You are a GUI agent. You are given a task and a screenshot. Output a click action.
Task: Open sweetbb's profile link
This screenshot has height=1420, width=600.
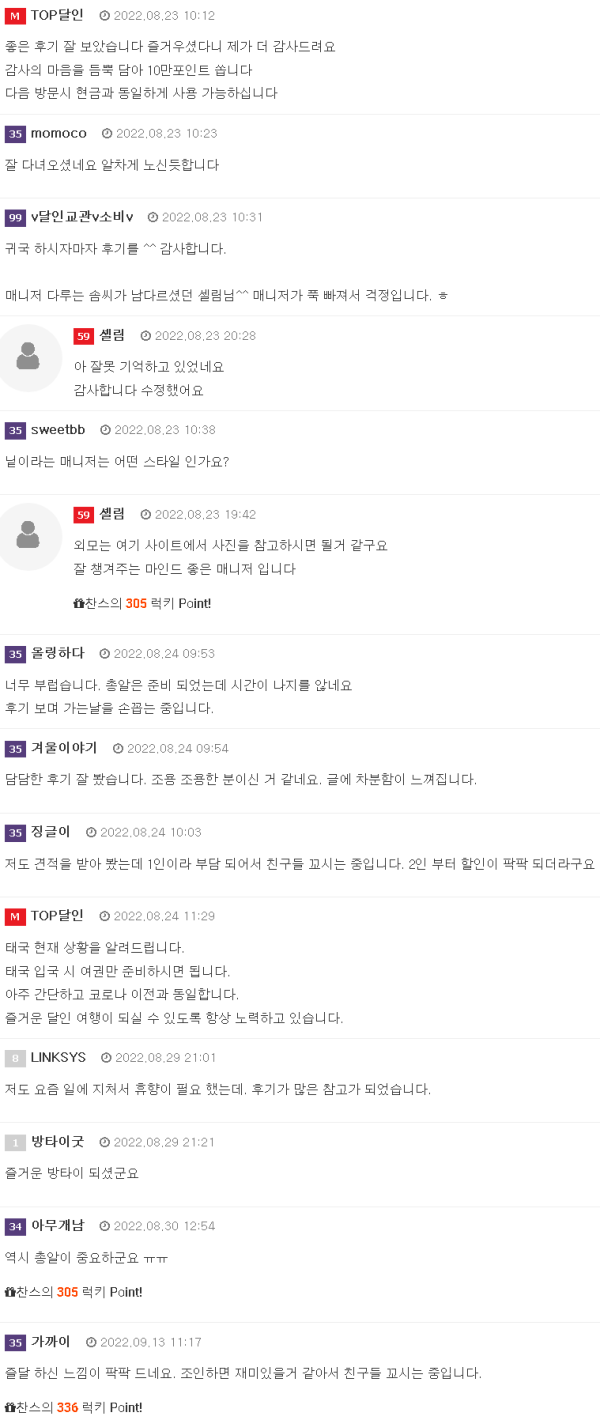(58, 429)
